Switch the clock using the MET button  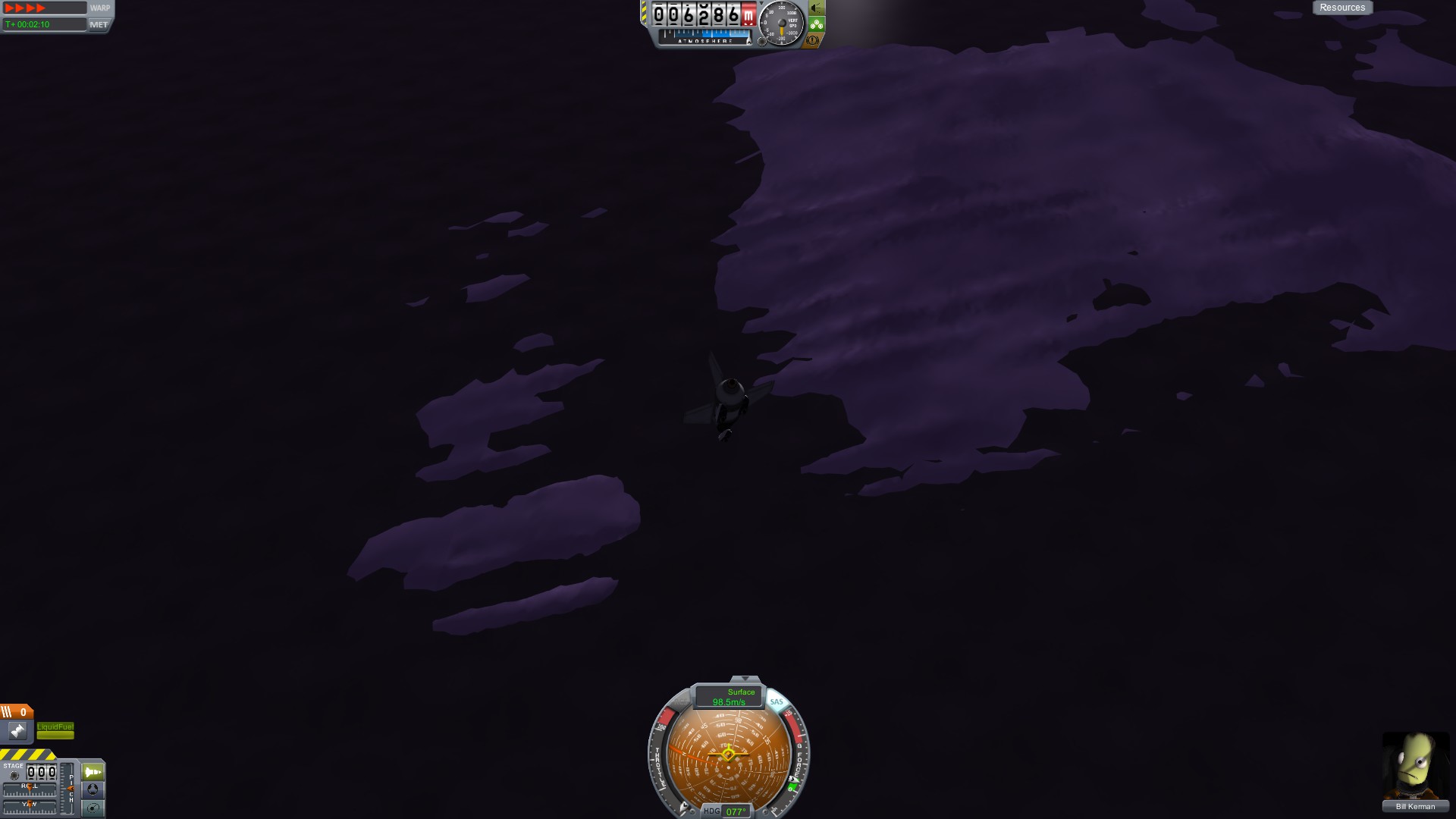click(99, 25)
